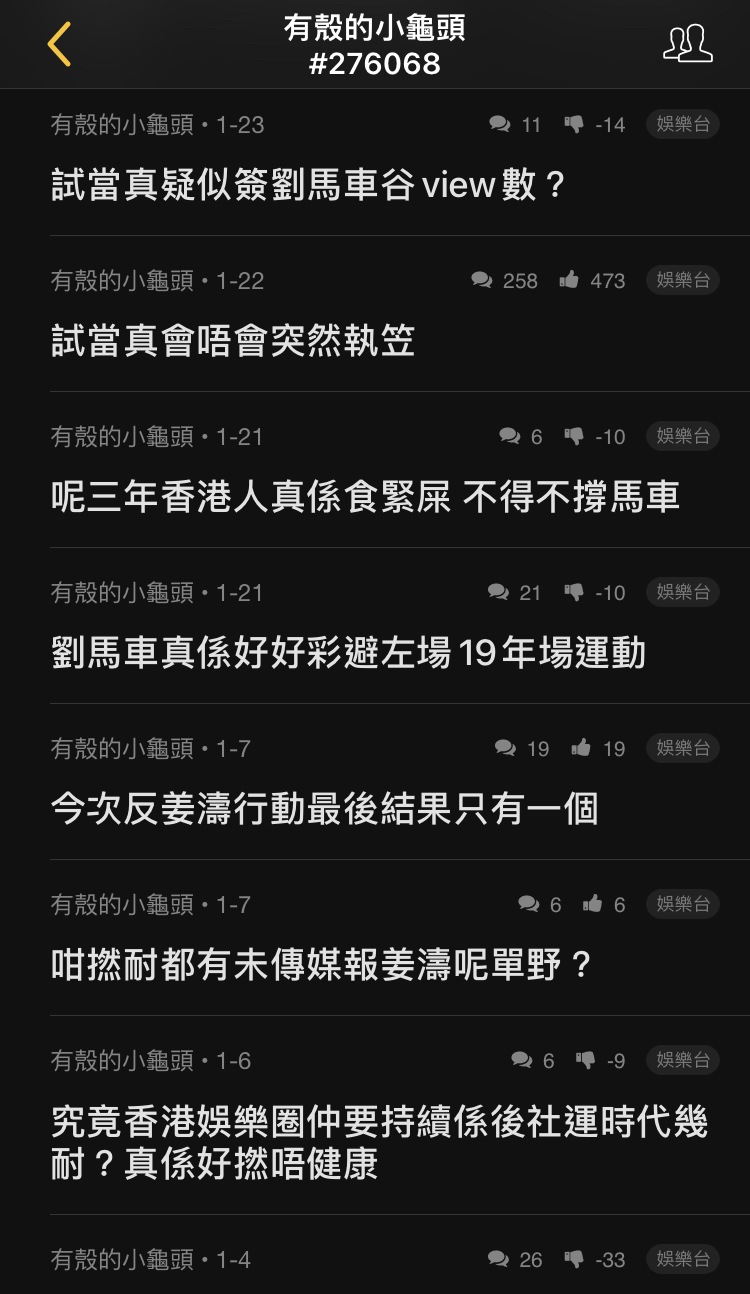This screenshot has height=1294, width=750.
Task: Tap the thumbs-up icon showing 473
Action: tap(568, 280)
